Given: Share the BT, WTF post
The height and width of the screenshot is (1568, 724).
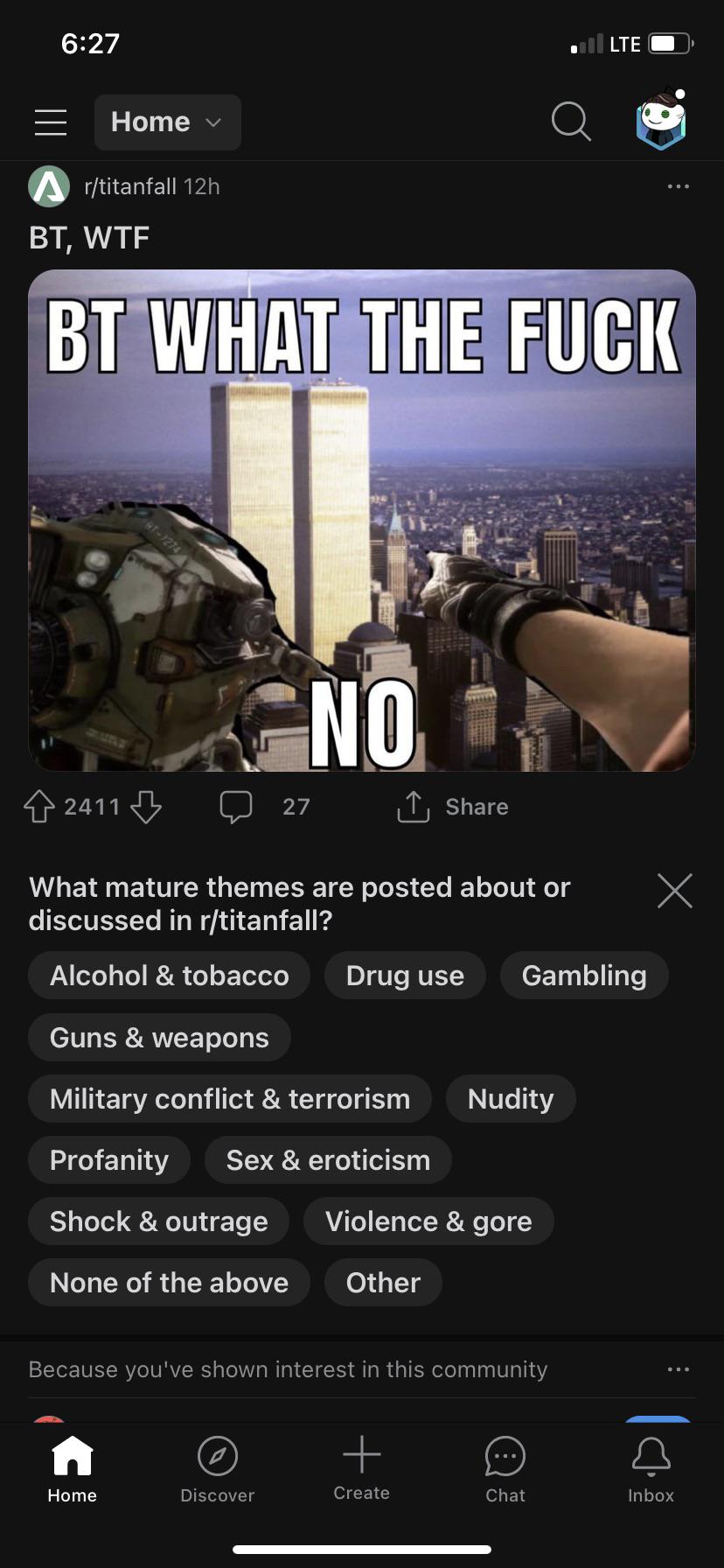Looking at the screenshot, I should tap(453, 807).
